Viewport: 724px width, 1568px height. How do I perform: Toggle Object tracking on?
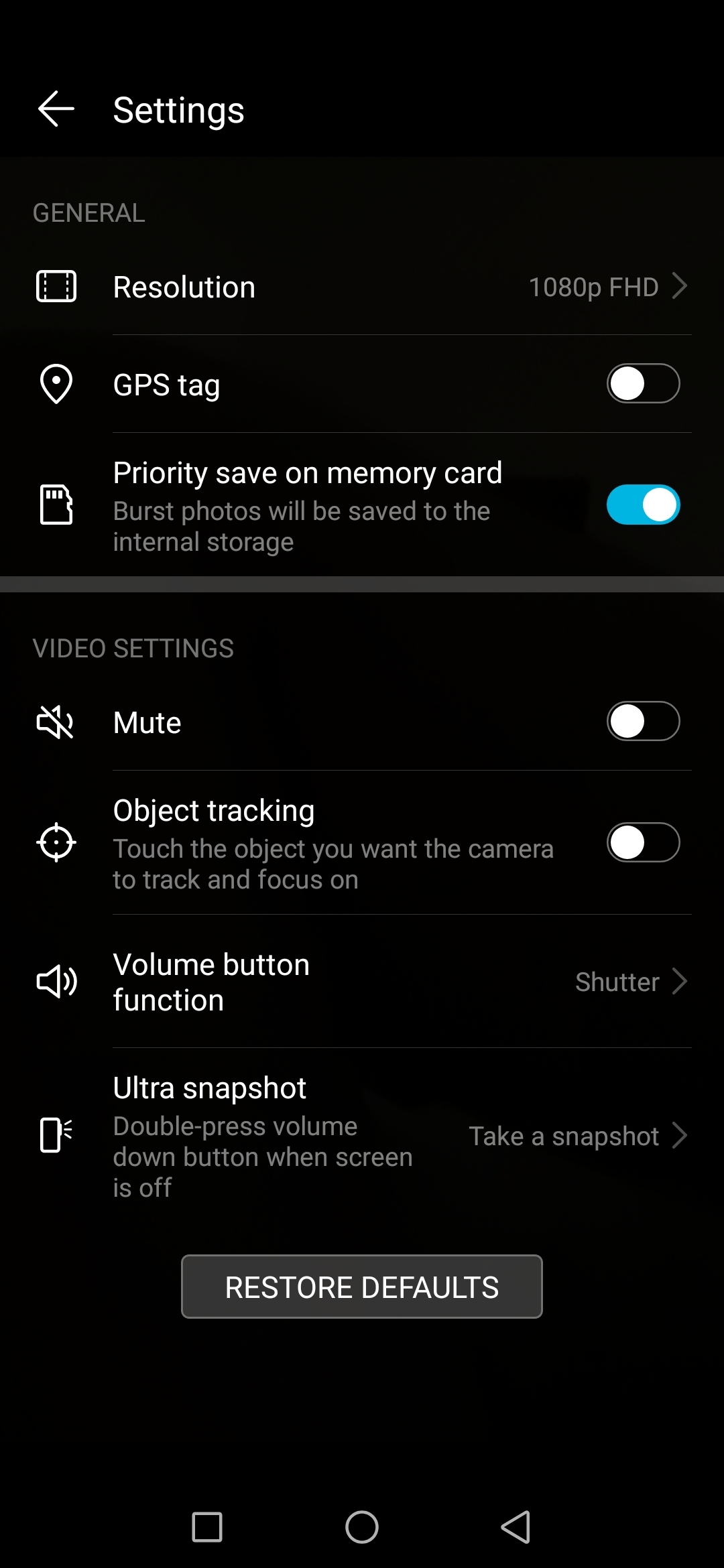pos(642,843)
